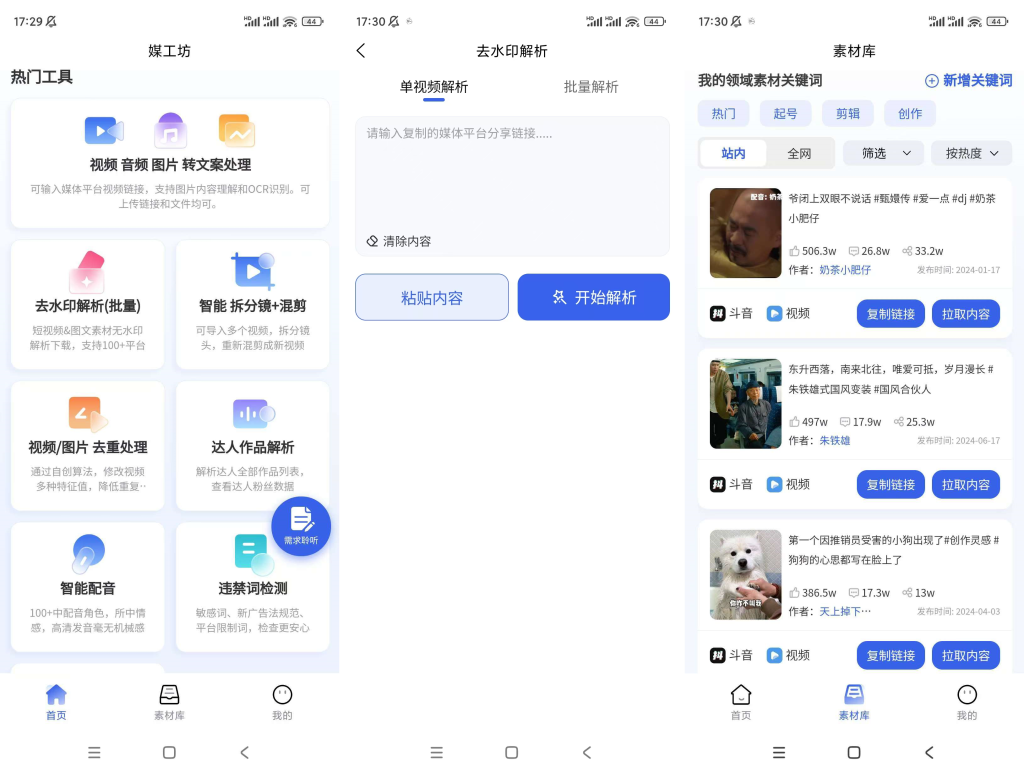Add a keyword via 新增关键词
This screenshot has width=1024, height=773.
[x=968, y=81]
